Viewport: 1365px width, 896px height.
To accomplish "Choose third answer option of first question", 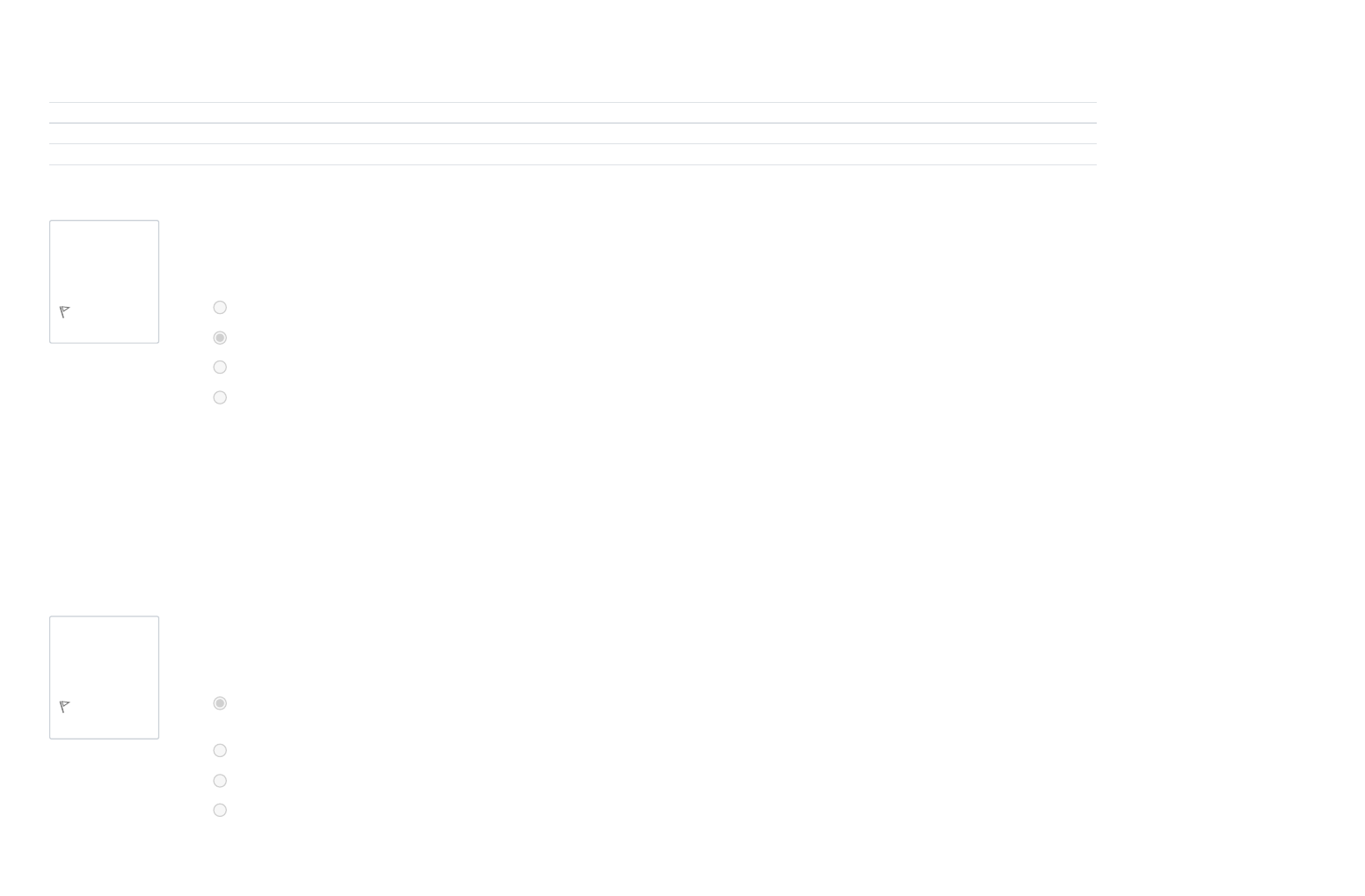I will click(220, 368).
